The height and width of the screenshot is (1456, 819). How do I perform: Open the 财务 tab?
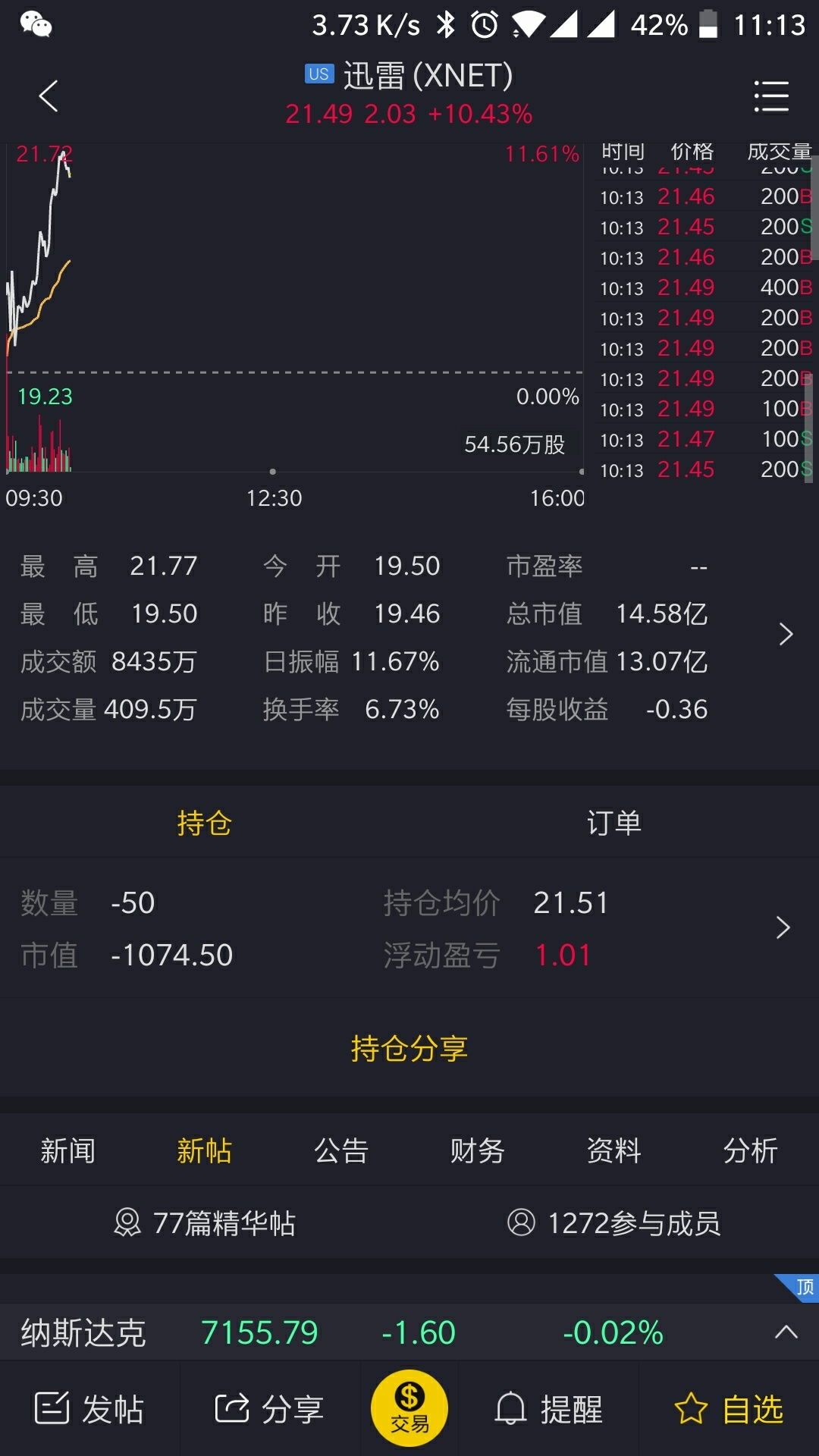(478, 1150)
